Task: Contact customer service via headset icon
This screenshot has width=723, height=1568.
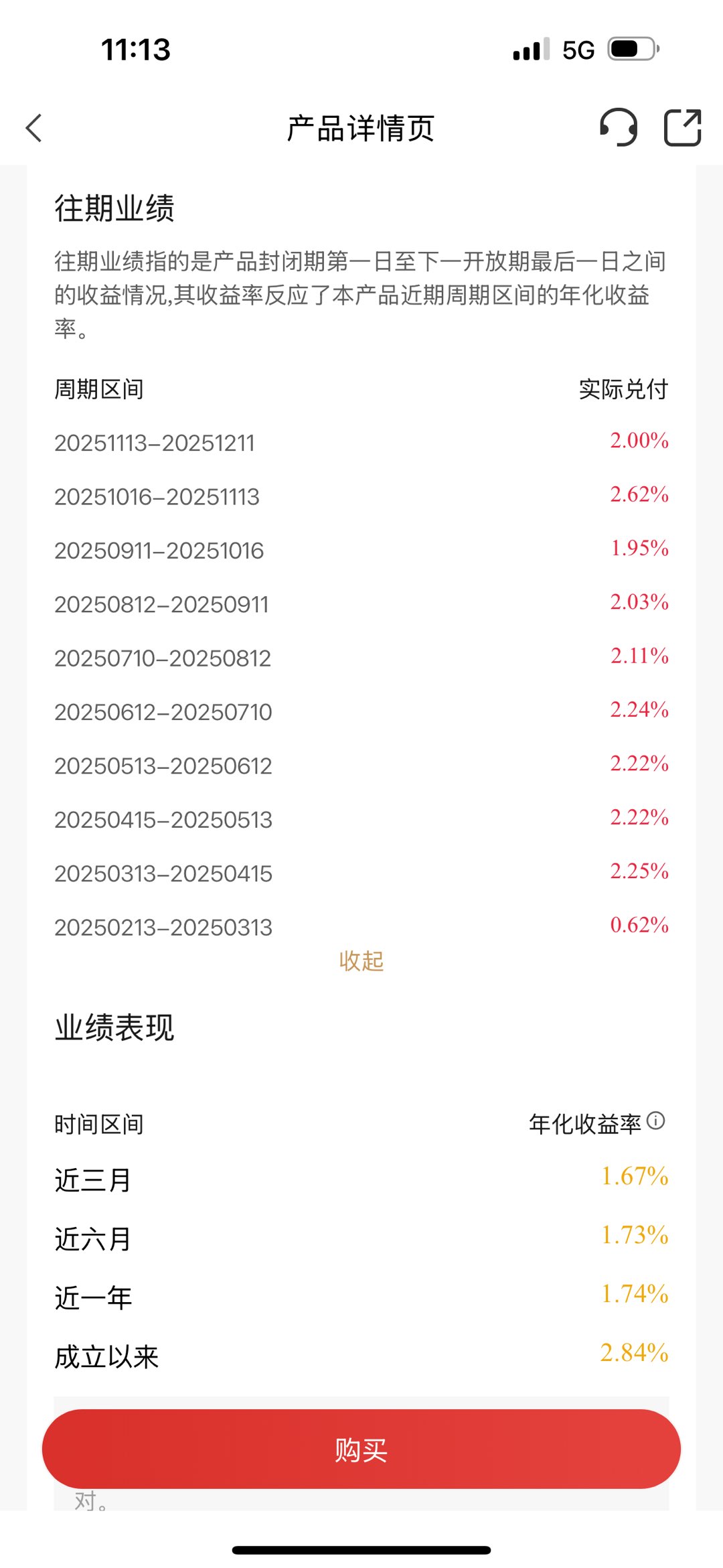Action: click(x=618, y=127)
